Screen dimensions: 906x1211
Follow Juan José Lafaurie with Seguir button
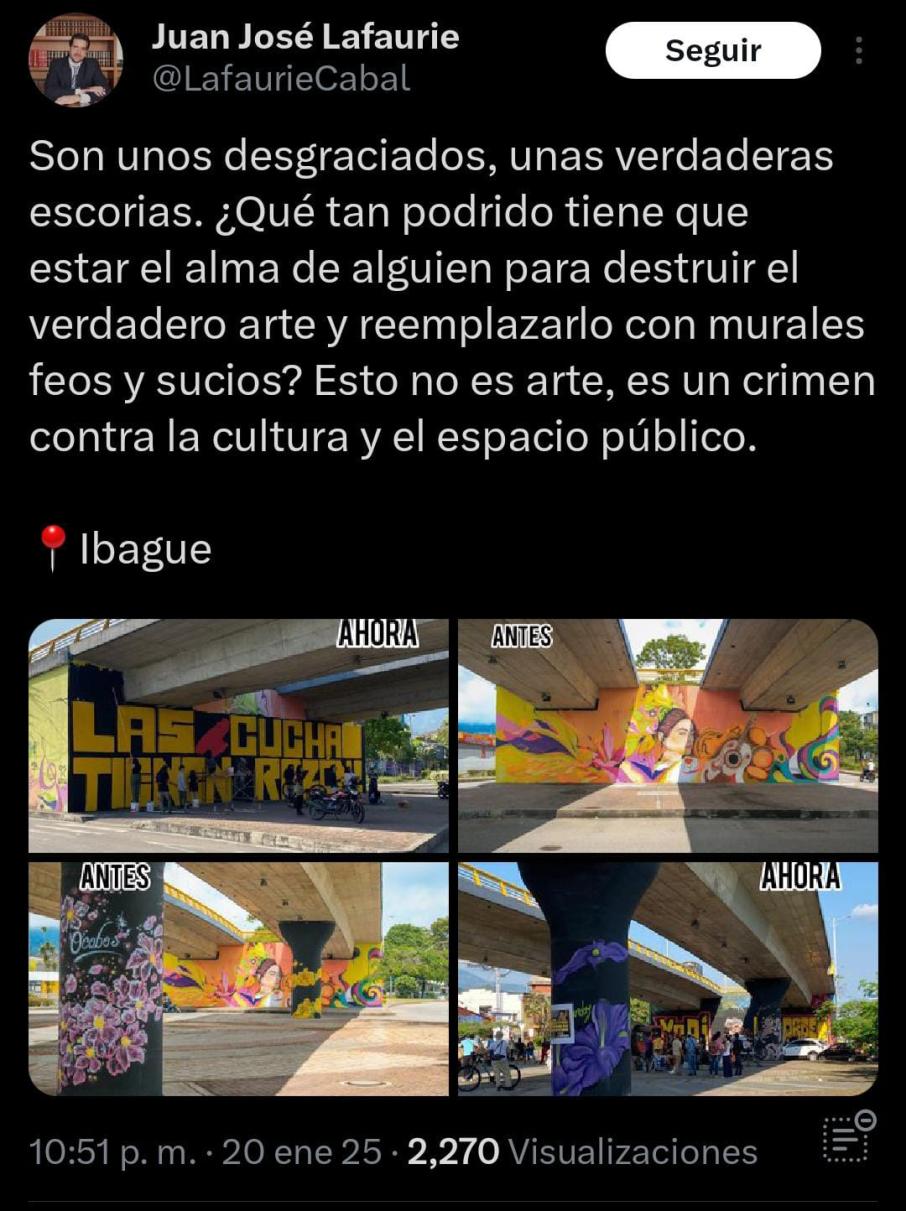click(x=713, y=50)
